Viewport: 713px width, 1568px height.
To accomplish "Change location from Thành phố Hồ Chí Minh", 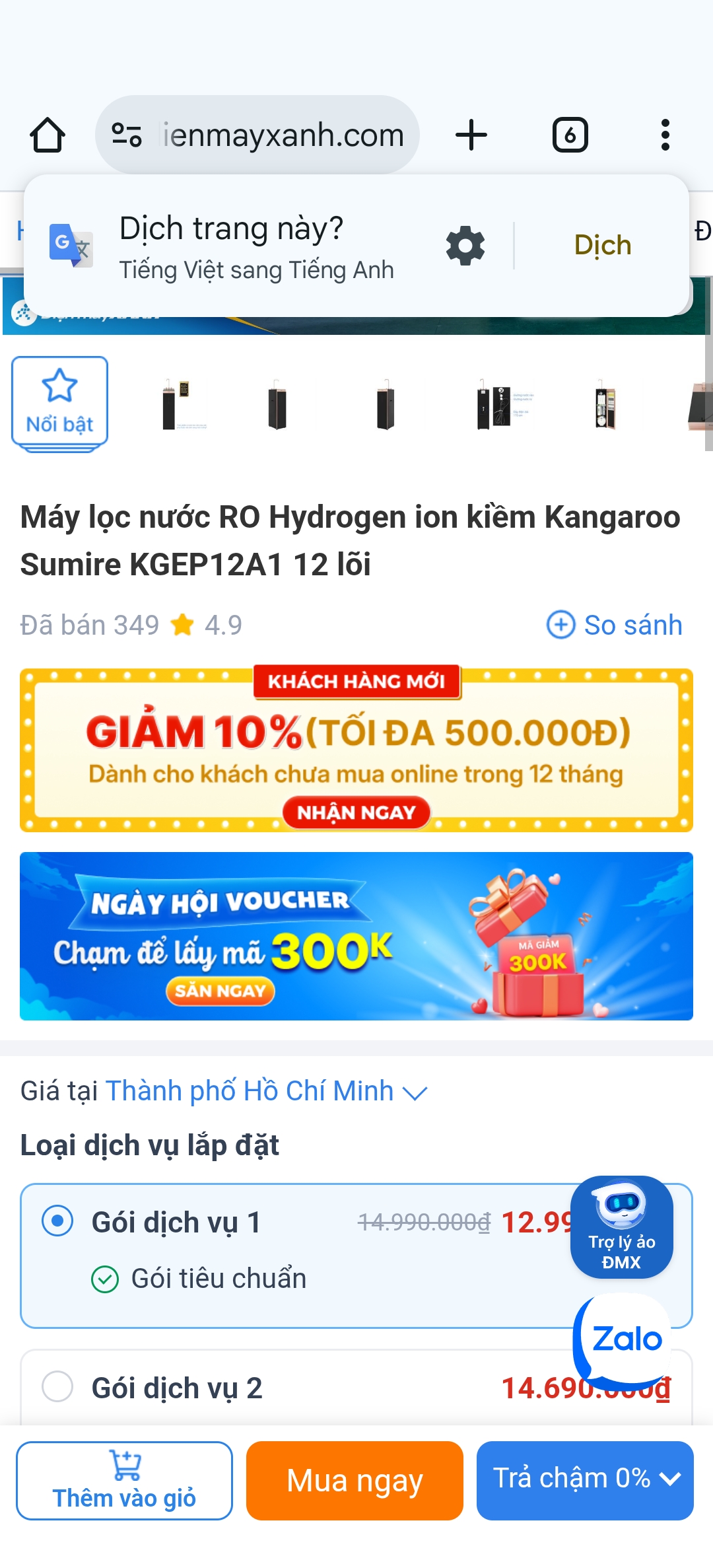I will [x=267, y=1091].
